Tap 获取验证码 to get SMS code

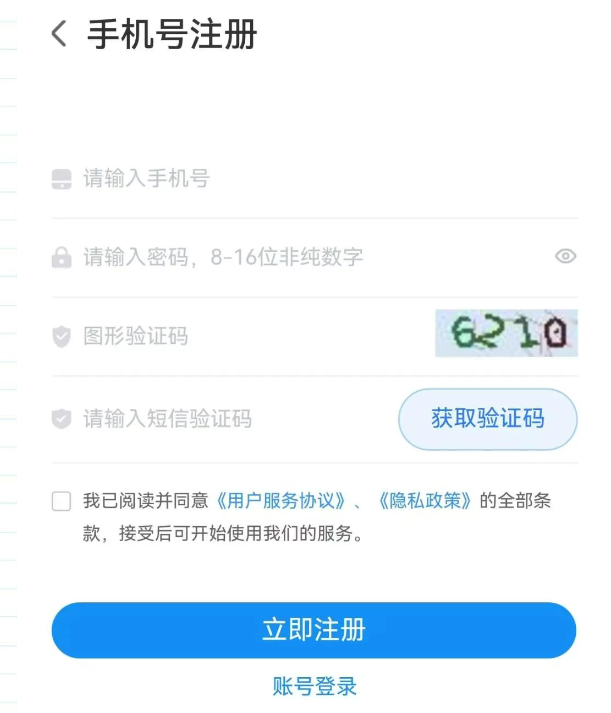488,418
